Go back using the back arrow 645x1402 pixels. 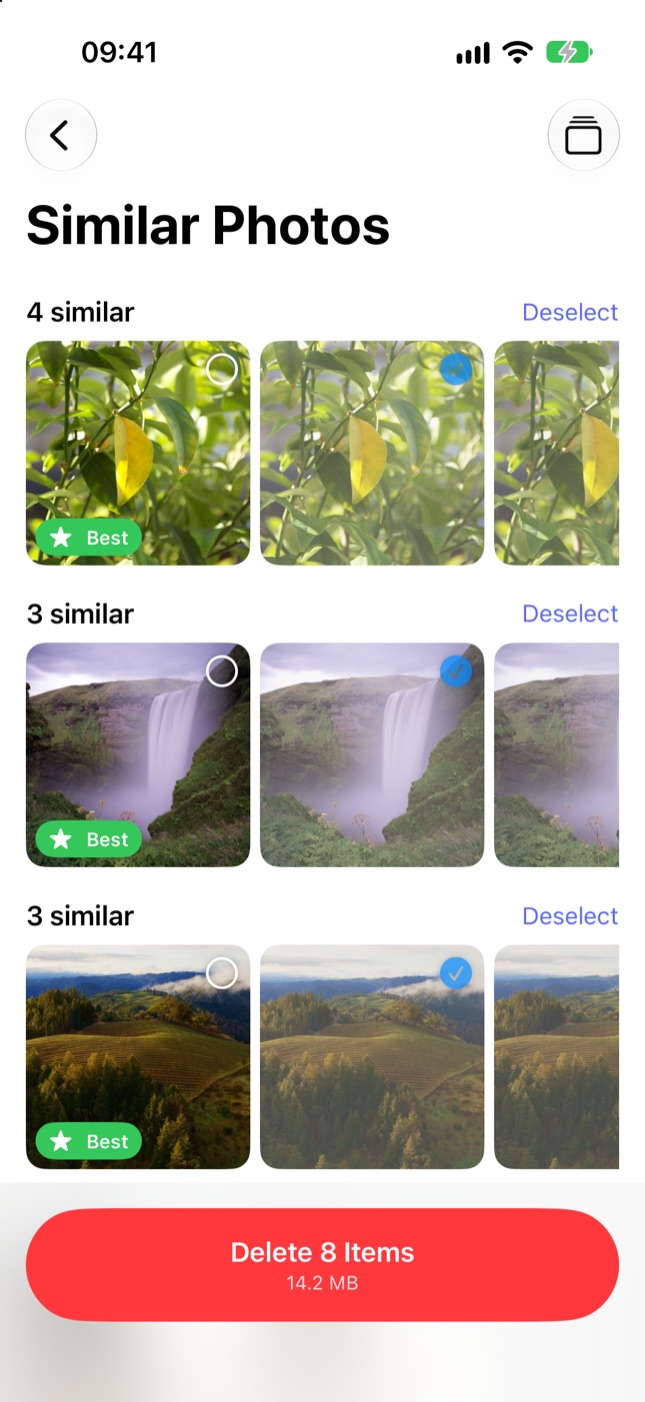point(61,135)
